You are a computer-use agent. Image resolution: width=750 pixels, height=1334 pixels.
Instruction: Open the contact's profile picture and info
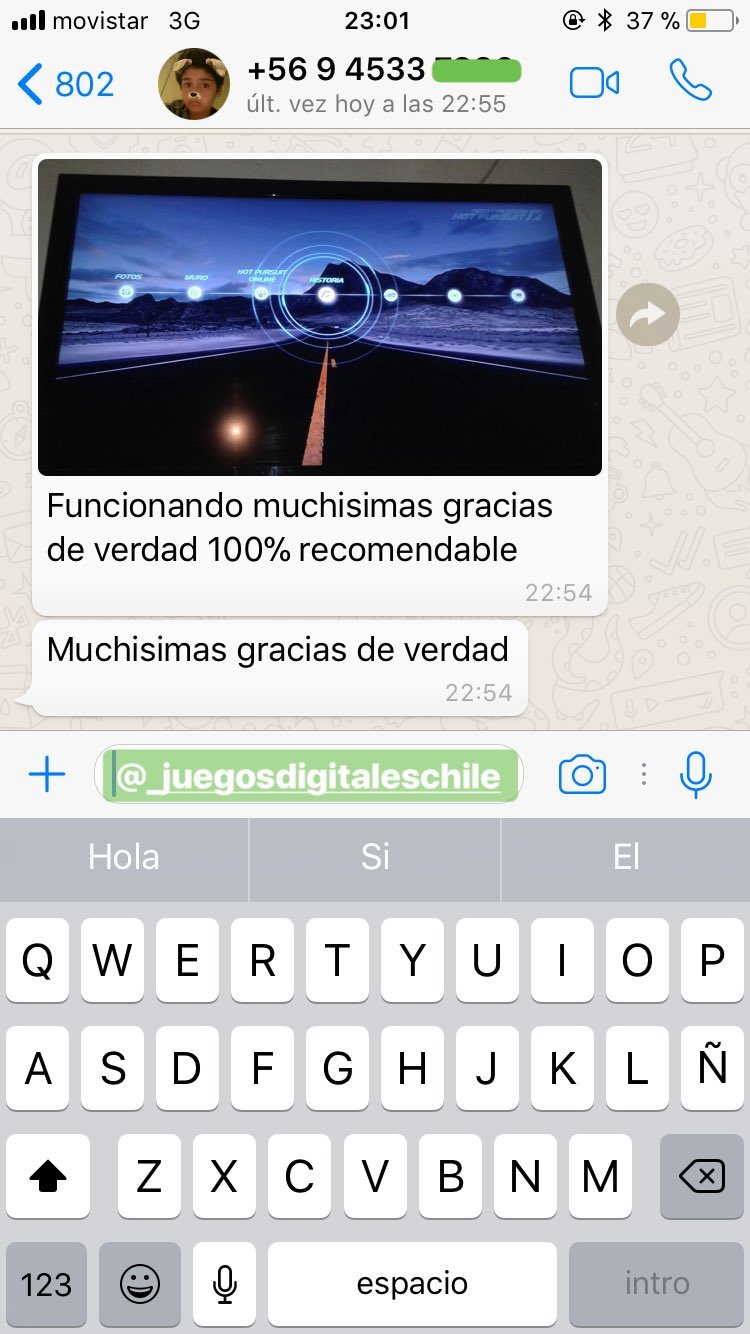coord(194,84)
